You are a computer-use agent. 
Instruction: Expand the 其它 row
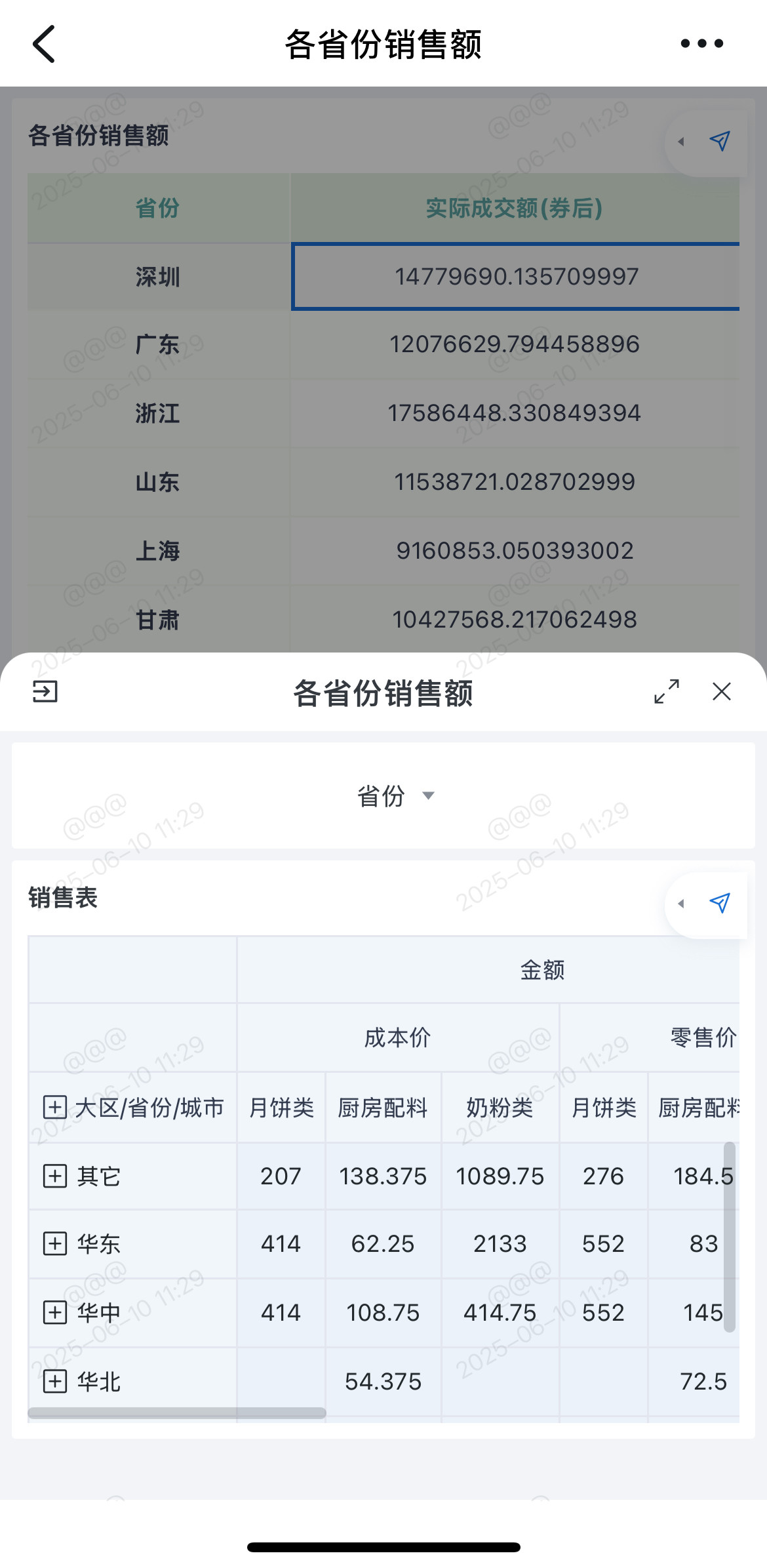coord(54,1176)
